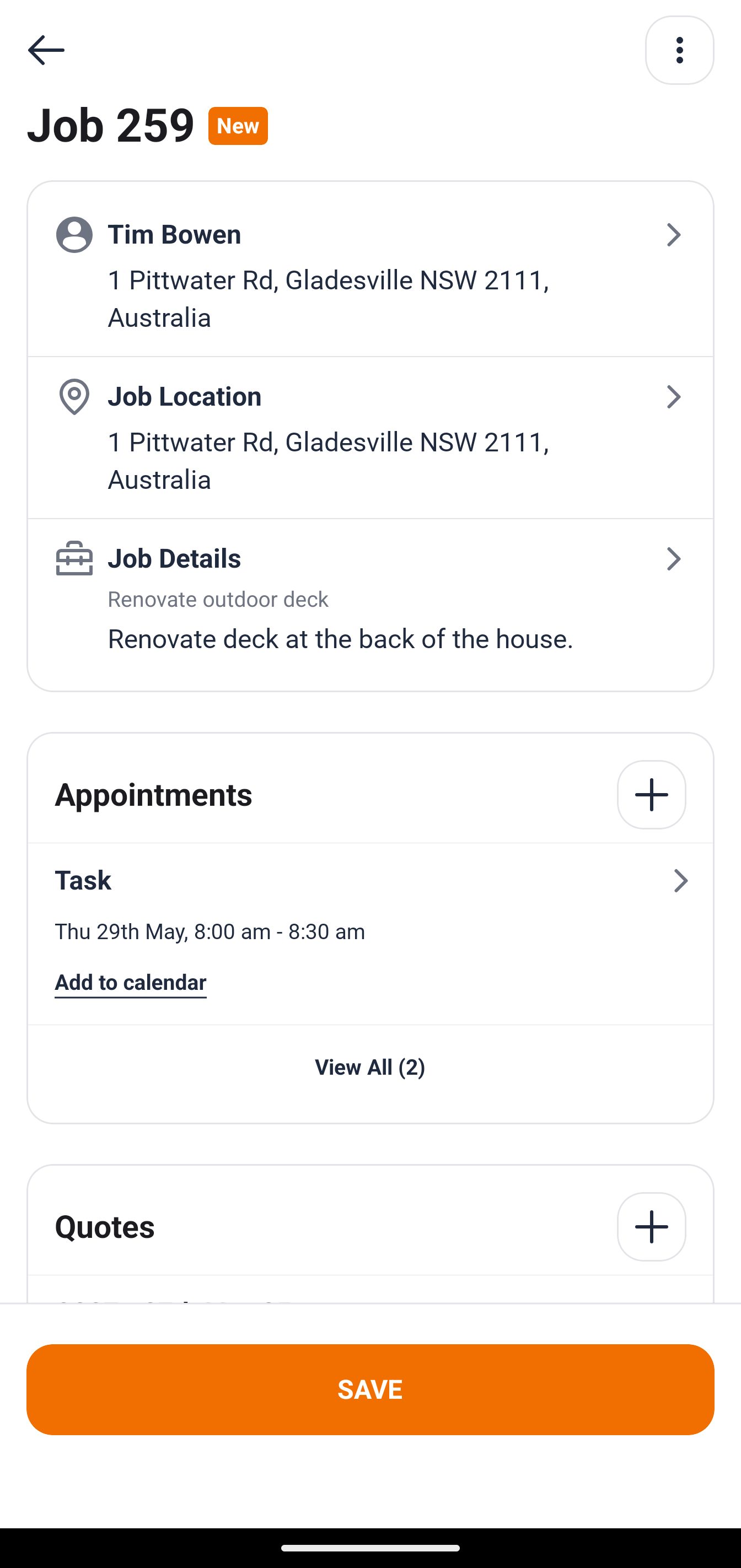Tap the Add to calendar link
741x1568 pixels.
coord(131,983)
